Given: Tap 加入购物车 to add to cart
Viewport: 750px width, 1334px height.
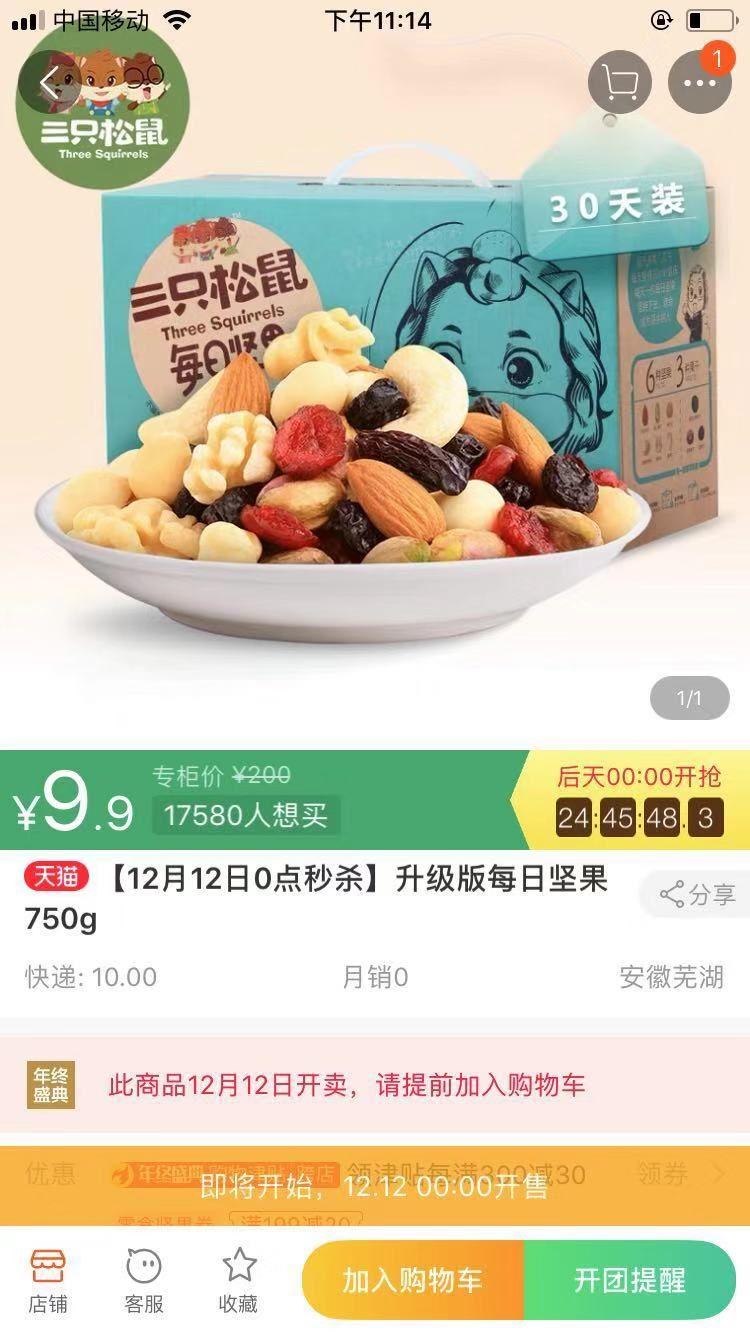Looking at the screenshot, I should [x=413, y=1280].
